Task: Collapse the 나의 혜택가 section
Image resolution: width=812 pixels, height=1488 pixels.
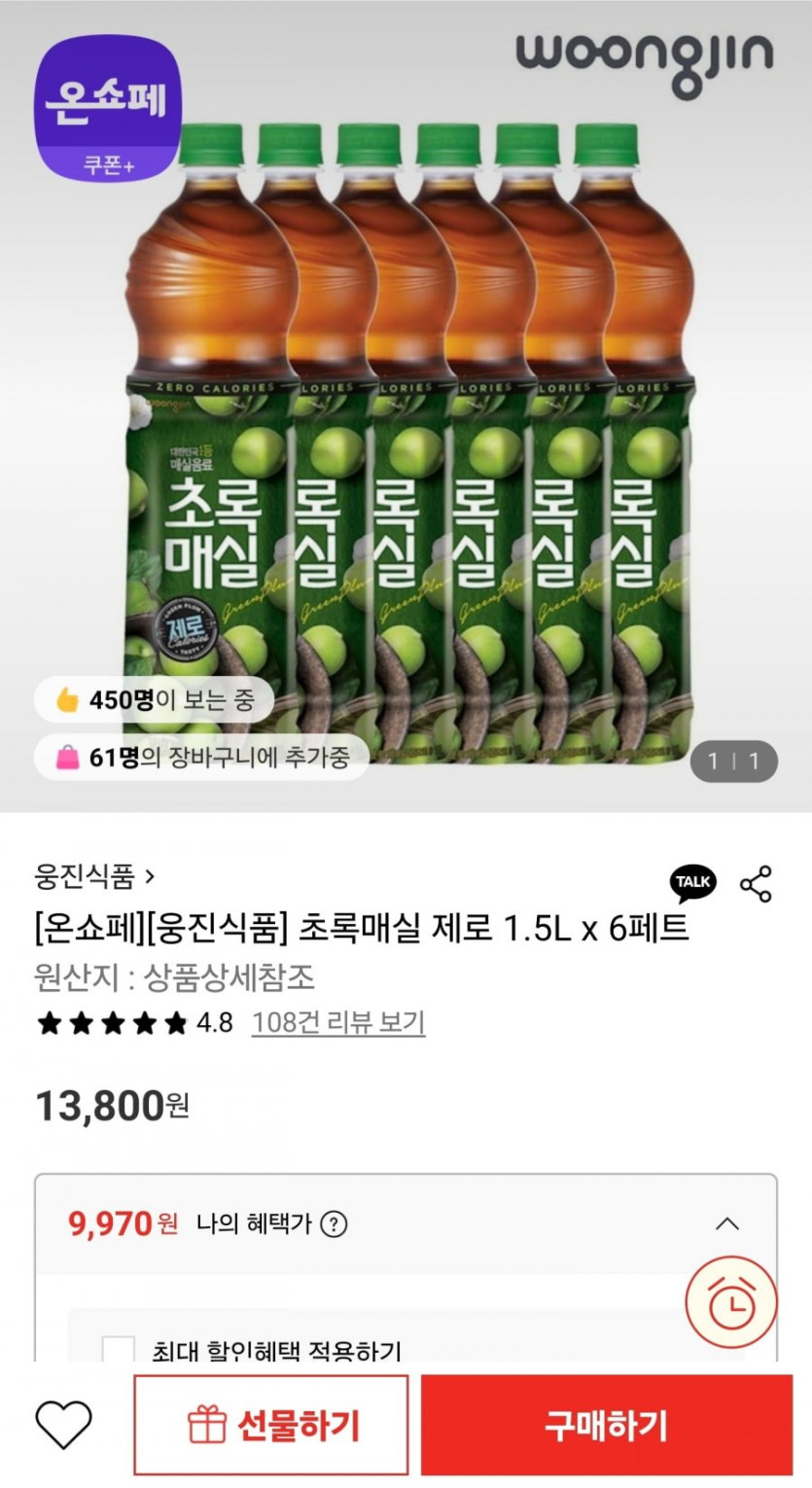Action: [x=726, y=1223]
